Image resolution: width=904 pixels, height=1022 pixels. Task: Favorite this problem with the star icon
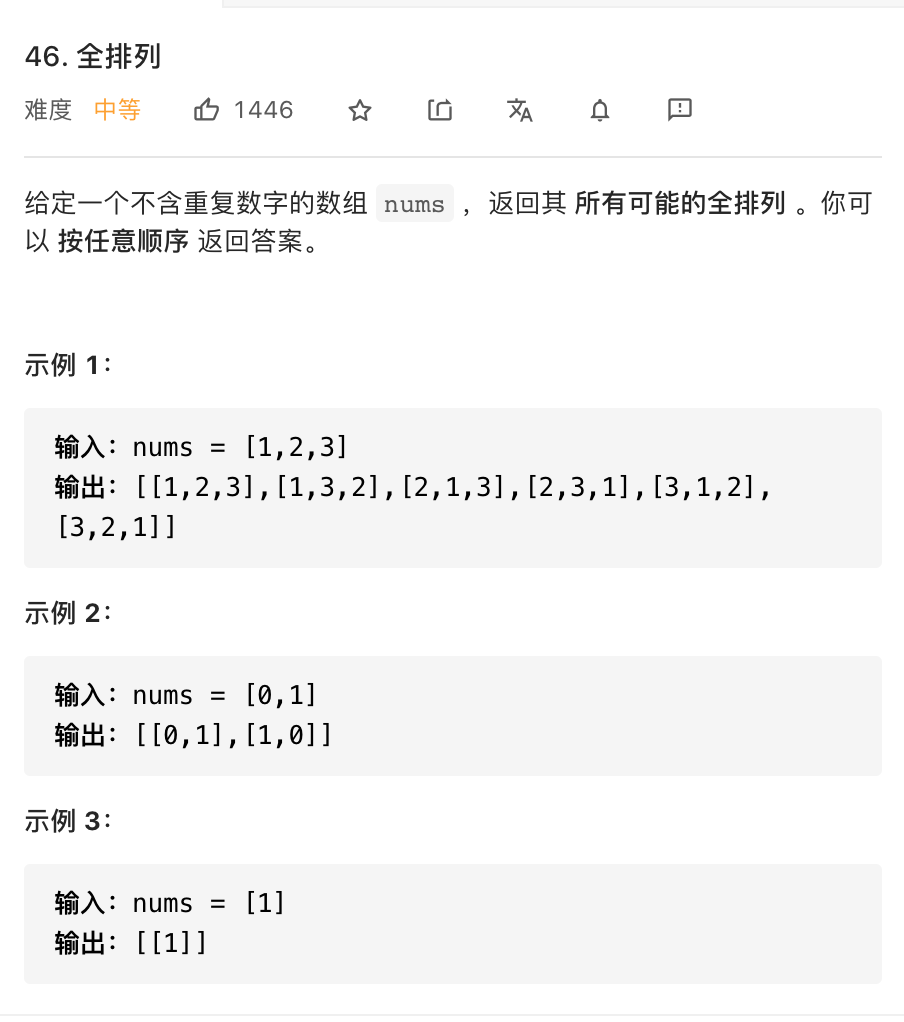(x=360, y=110)
